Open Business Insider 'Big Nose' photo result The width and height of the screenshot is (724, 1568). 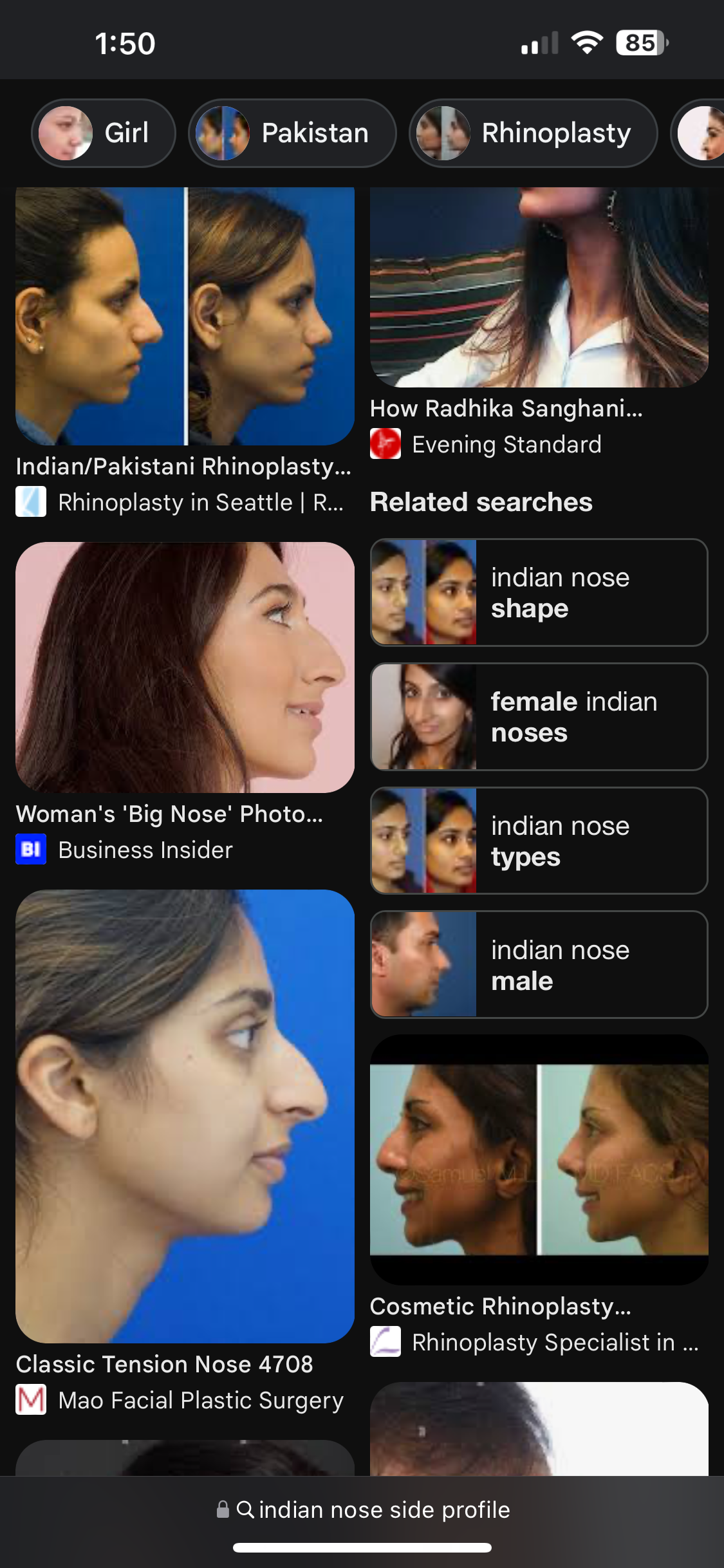[x=185, y=667]
